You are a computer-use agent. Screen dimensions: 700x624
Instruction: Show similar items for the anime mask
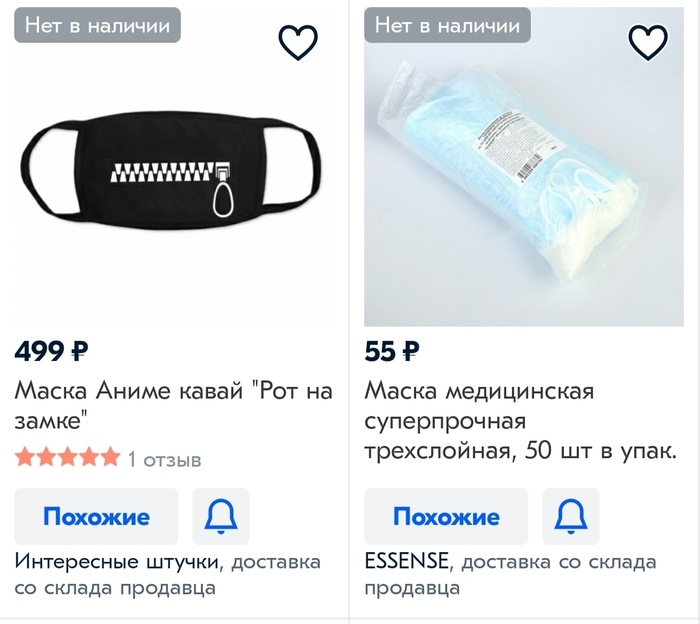pyautogui.click(x=96, y=517)
